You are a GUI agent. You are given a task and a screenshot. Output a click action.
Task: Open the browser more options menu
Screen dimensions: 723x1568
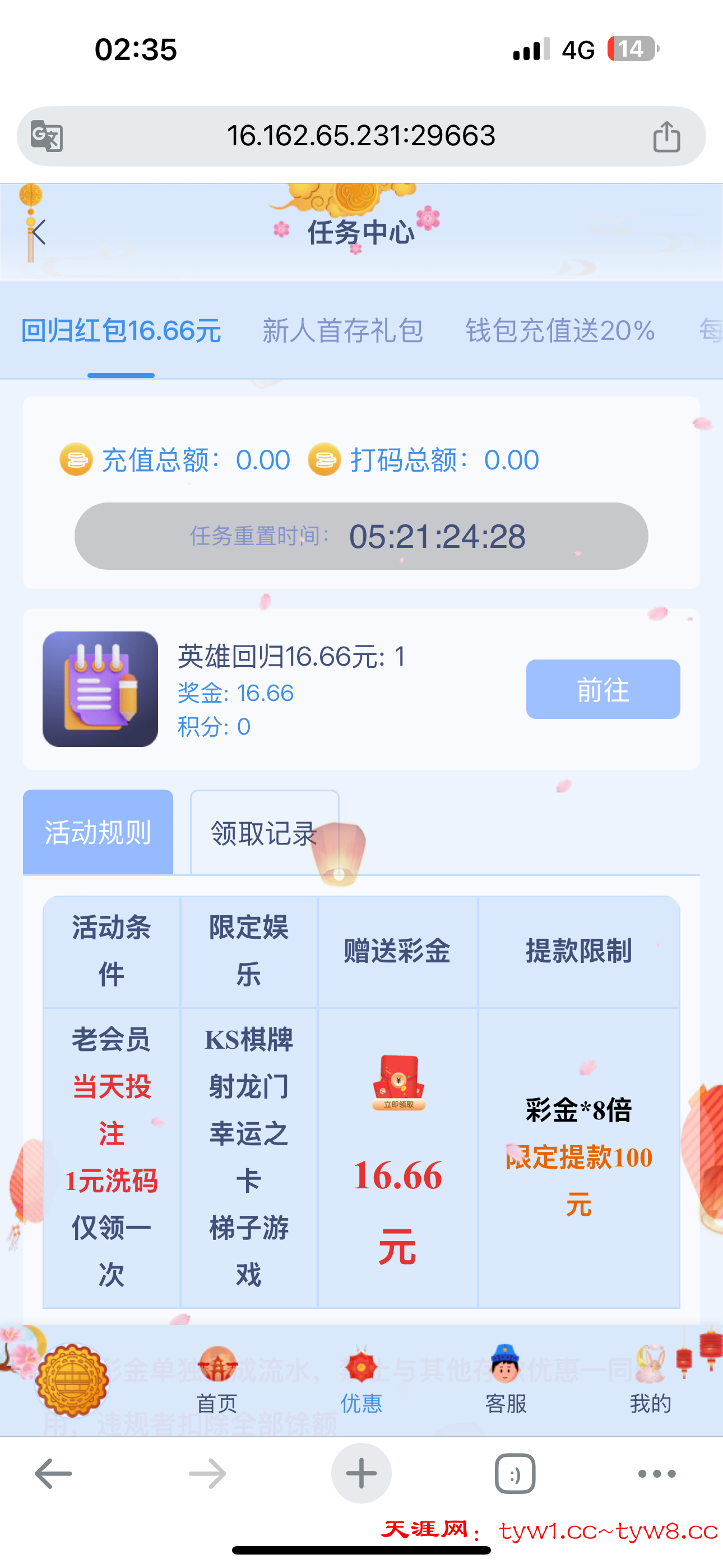pyautogui.click(x=657, y=1474)
